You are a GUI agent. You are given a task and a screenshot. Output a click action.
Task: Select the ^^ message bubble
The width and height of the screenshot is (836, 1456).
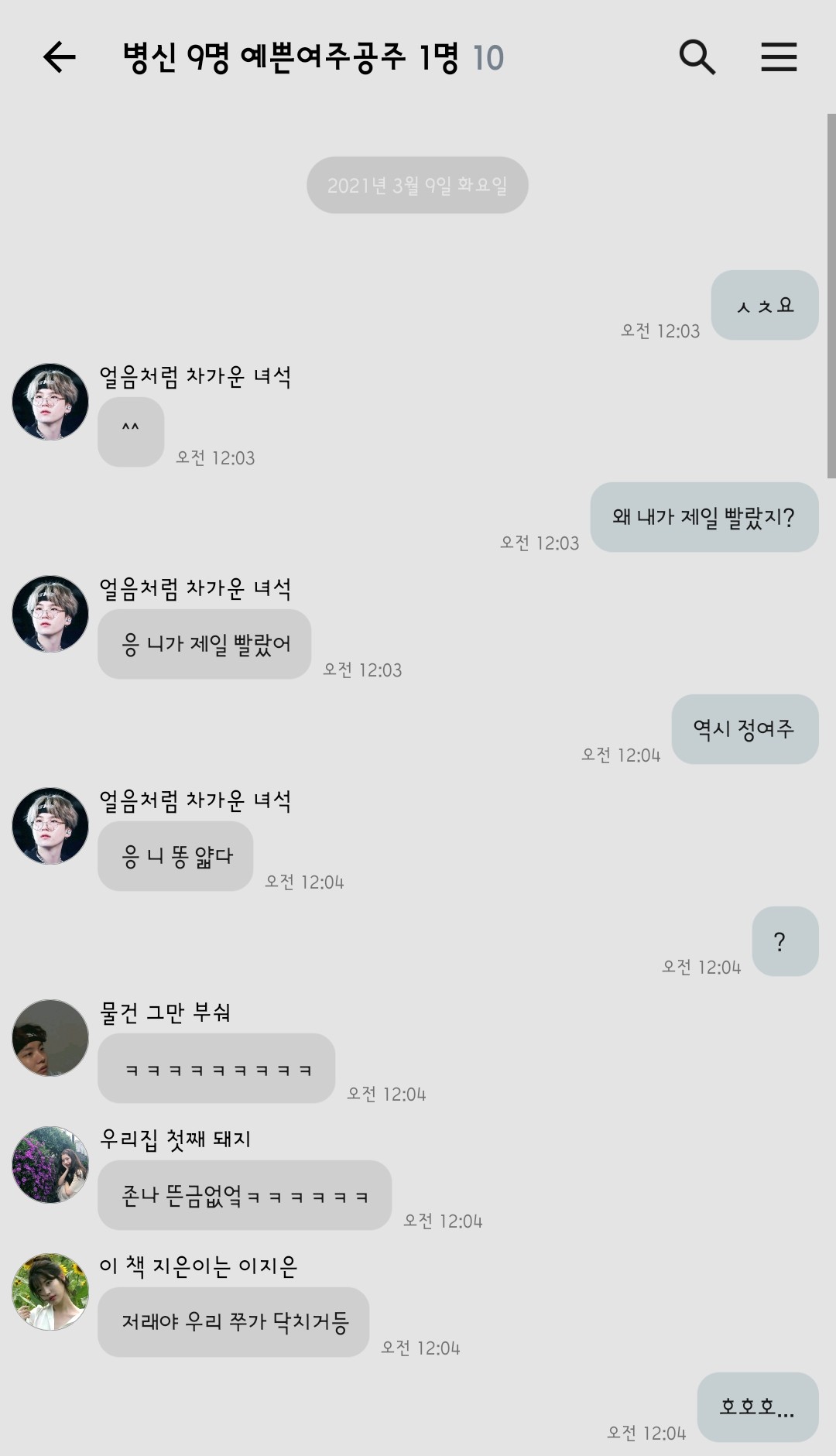pyautogui.click(x=130, y=431)
